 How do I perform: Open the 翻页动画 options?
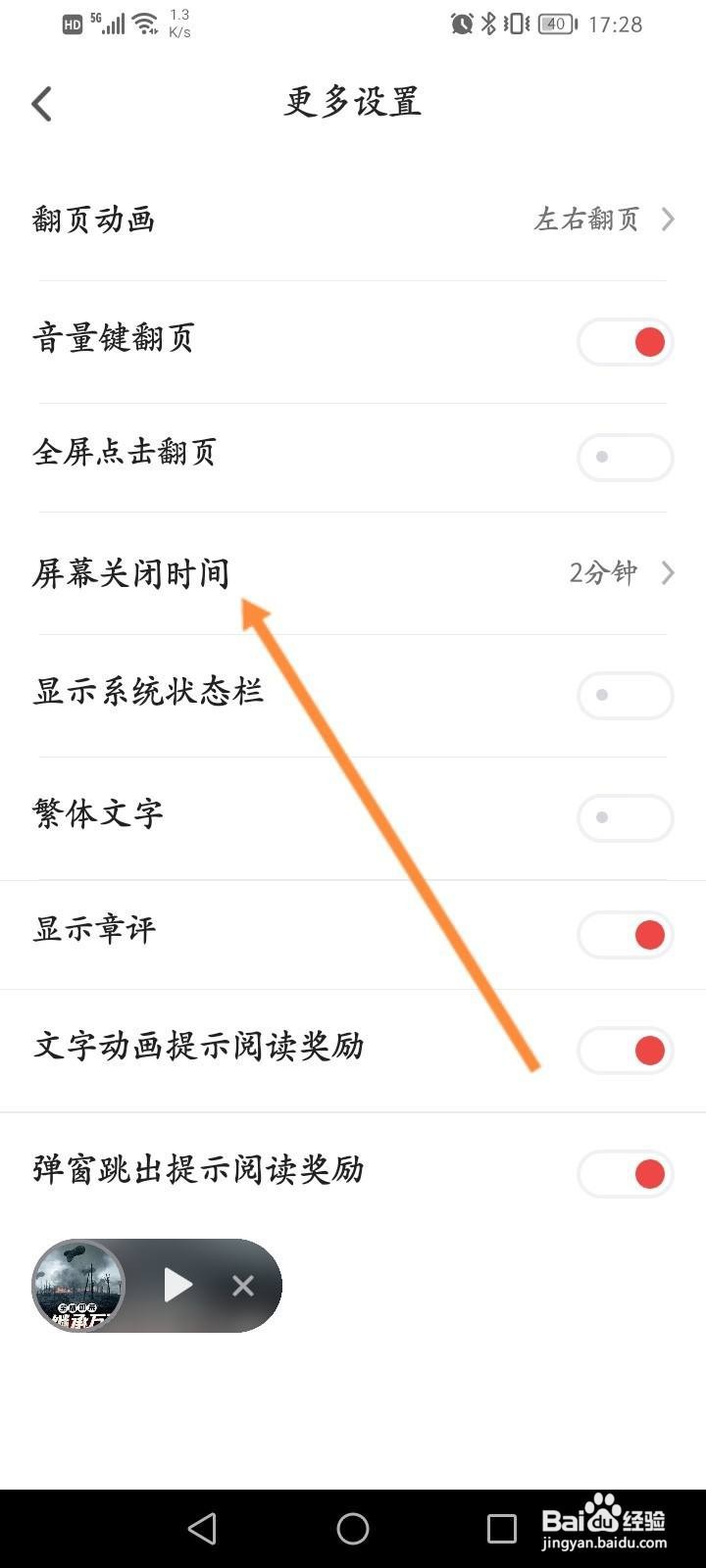coord(353,220)
